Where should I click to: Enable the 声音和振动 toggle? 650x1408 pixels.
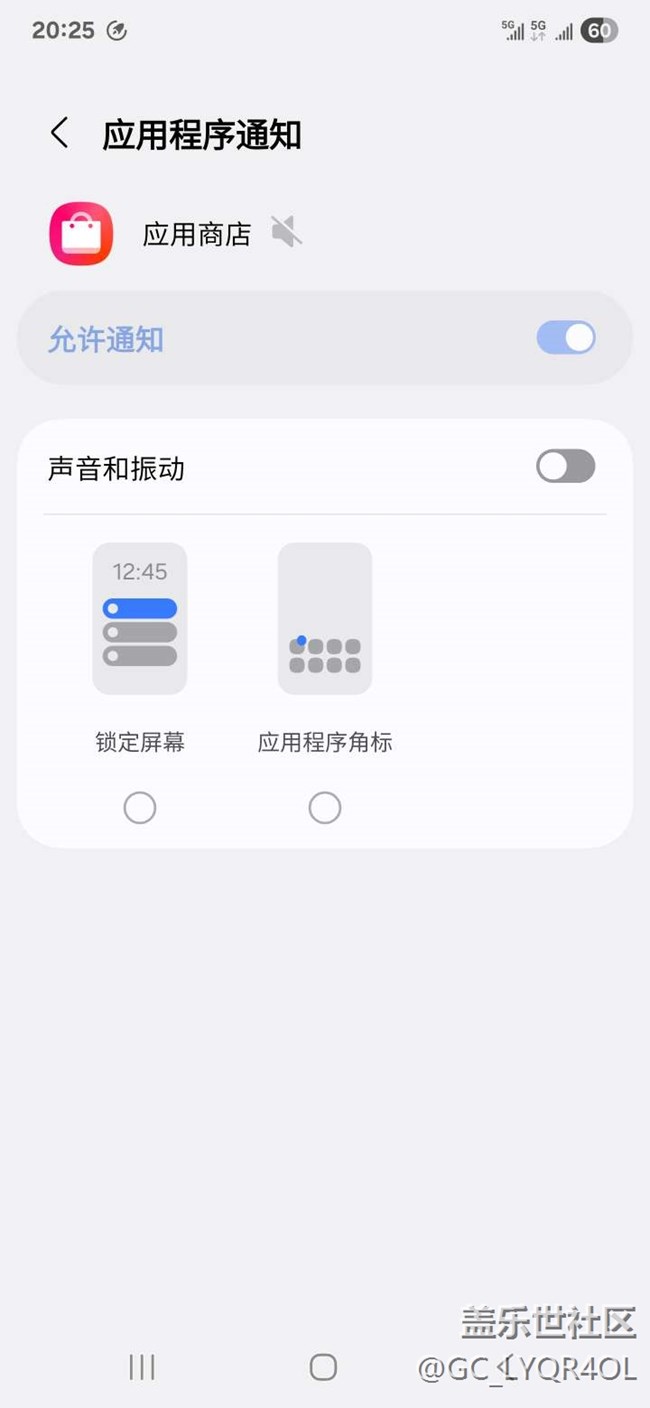[x=565, y=466]
